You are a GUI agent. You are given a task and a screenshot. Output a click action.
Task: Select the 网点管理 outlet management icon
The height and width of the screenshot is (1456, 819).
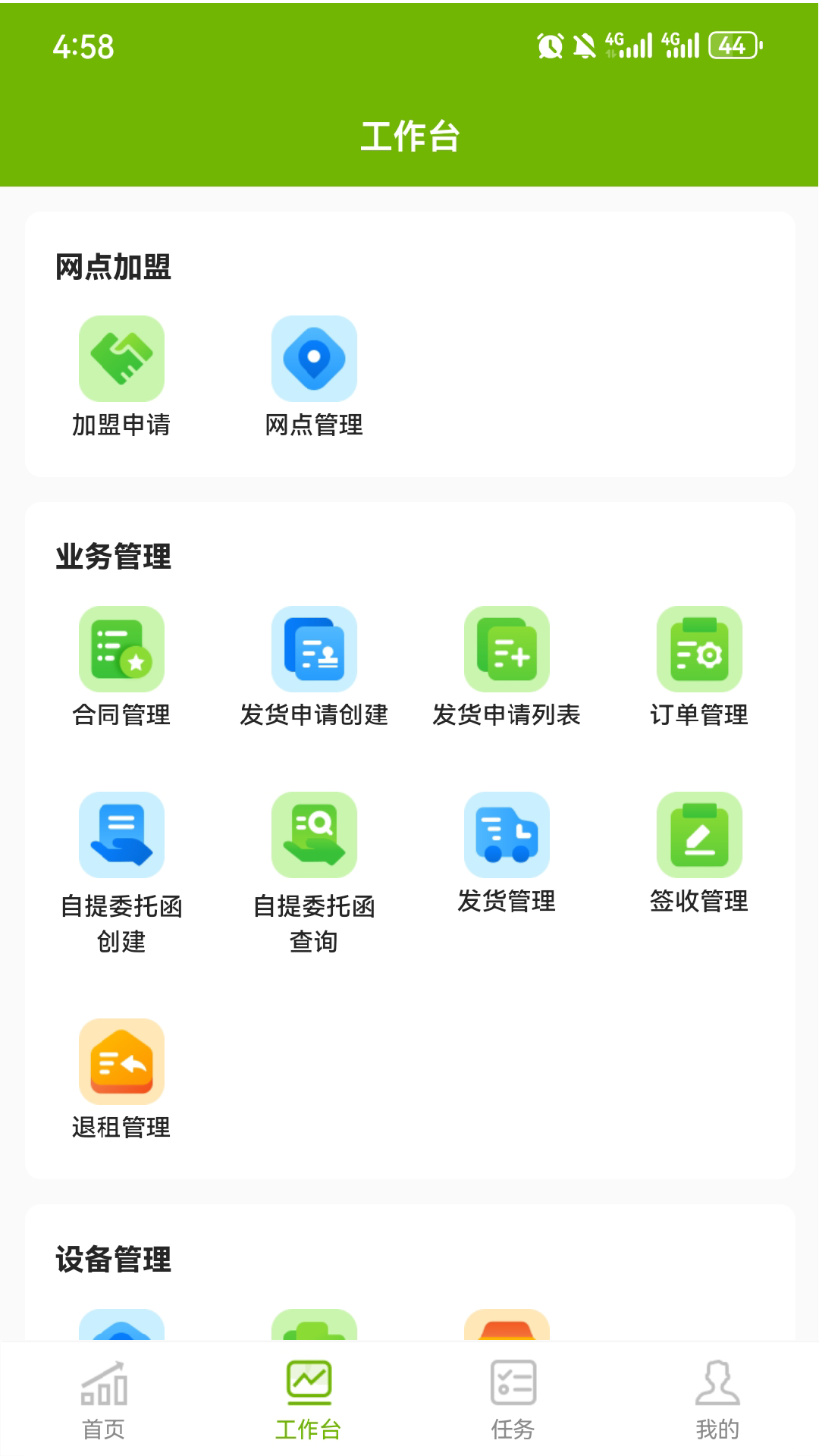coord(314,359)
